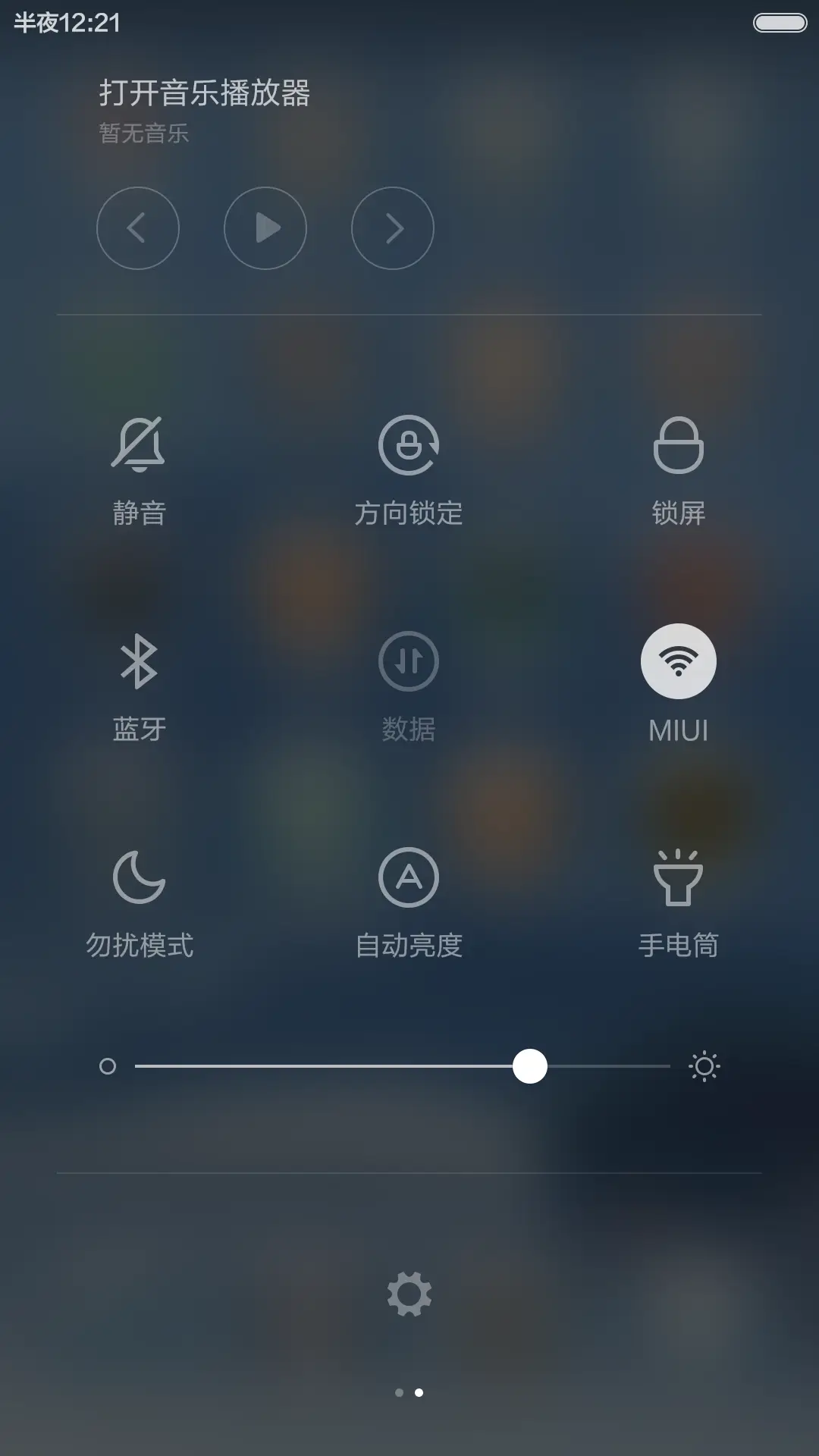Tap the 数据 mobile data icon

[409, 661]
